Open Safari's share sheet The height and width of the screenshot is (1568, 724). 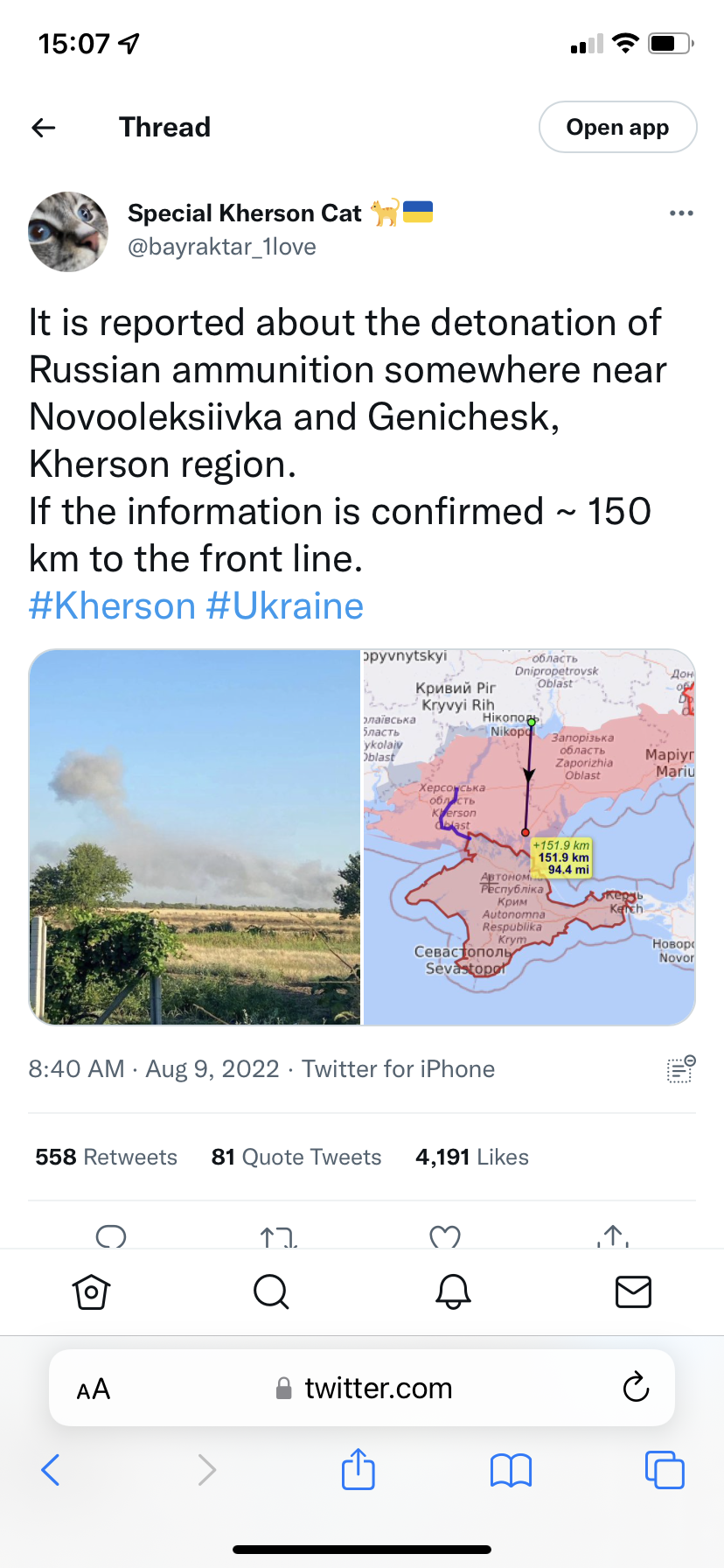point(359,1469)
